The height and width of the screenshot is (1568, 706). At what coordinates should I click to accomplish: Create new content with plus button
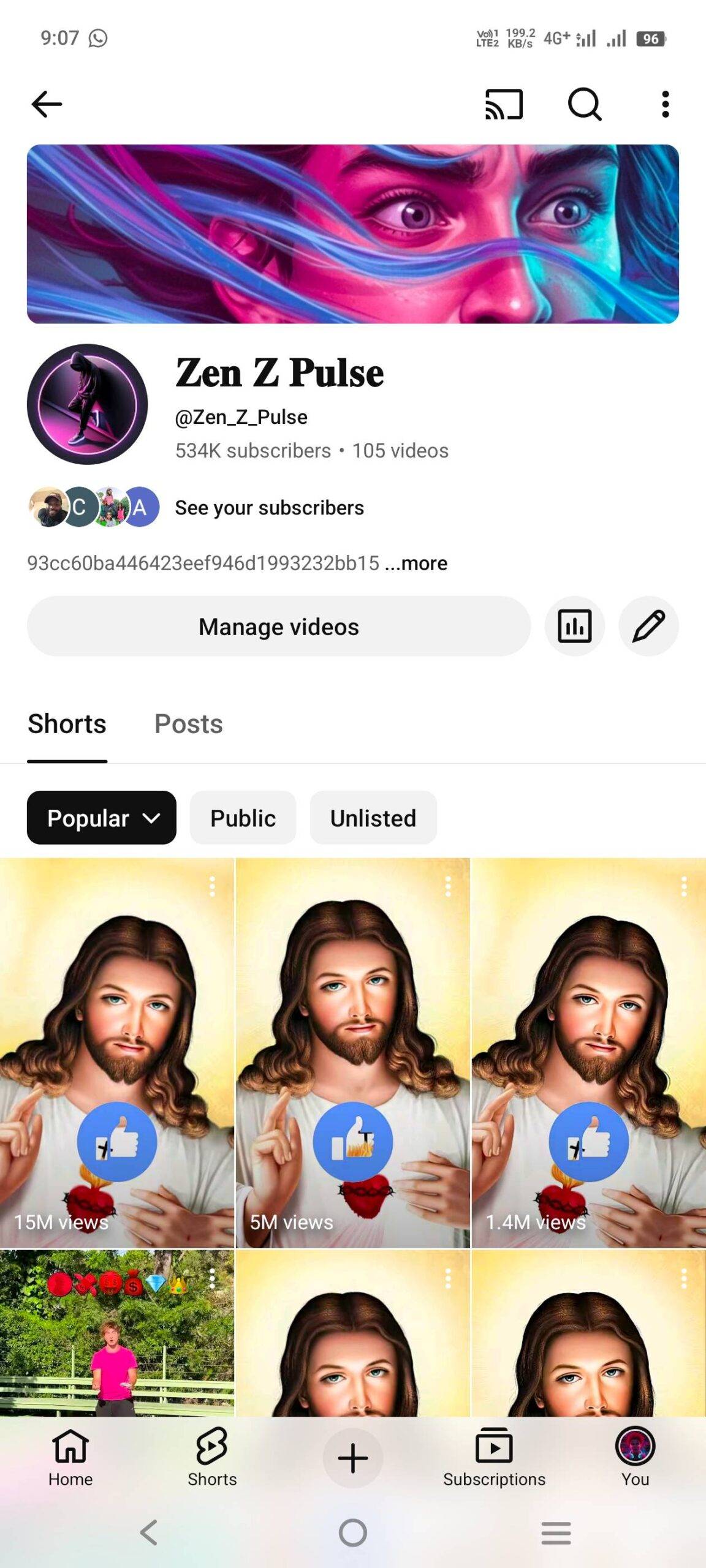(353, 1458)
